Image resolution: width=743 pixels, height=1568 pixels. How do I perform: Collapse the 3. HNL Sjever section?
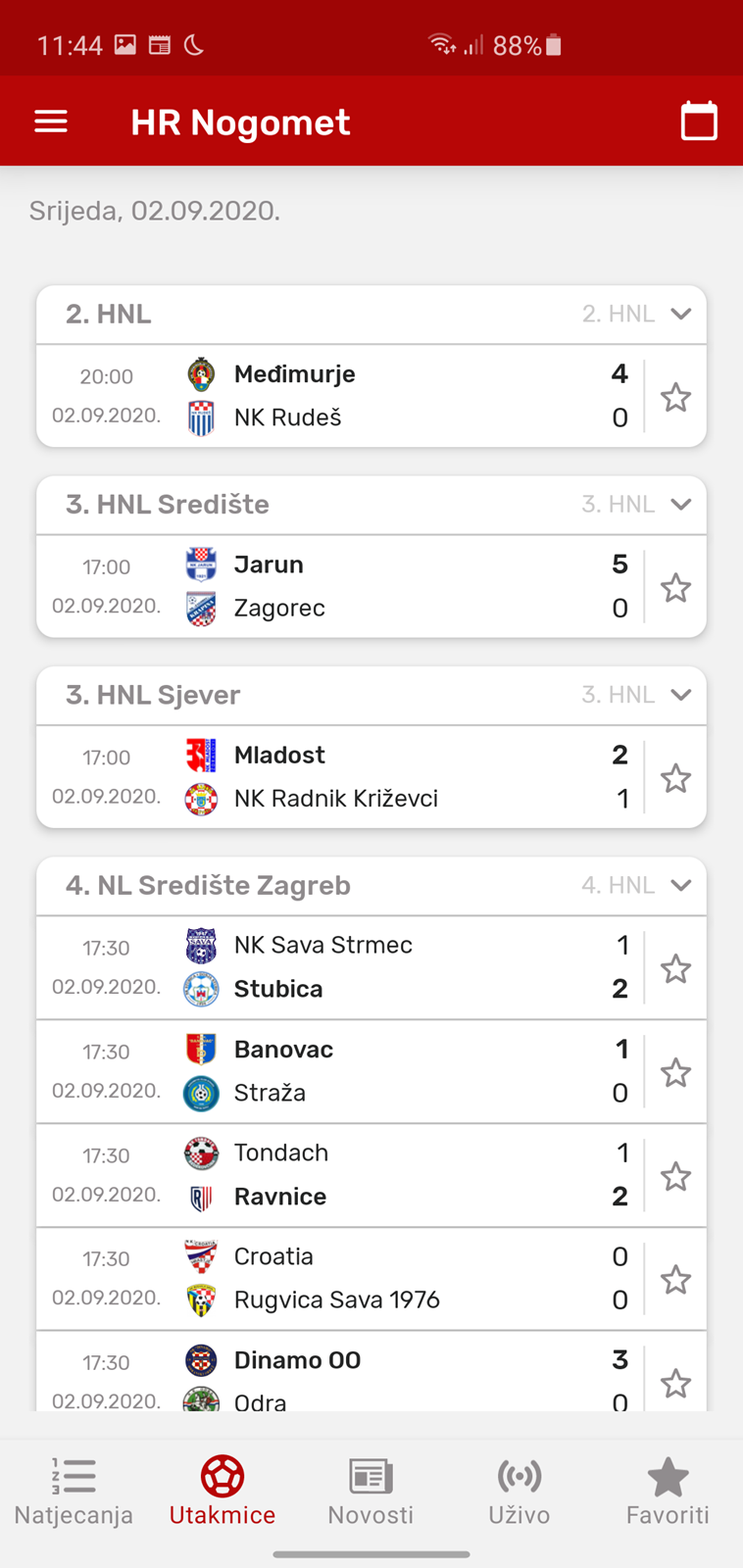[x=681, y=695]
